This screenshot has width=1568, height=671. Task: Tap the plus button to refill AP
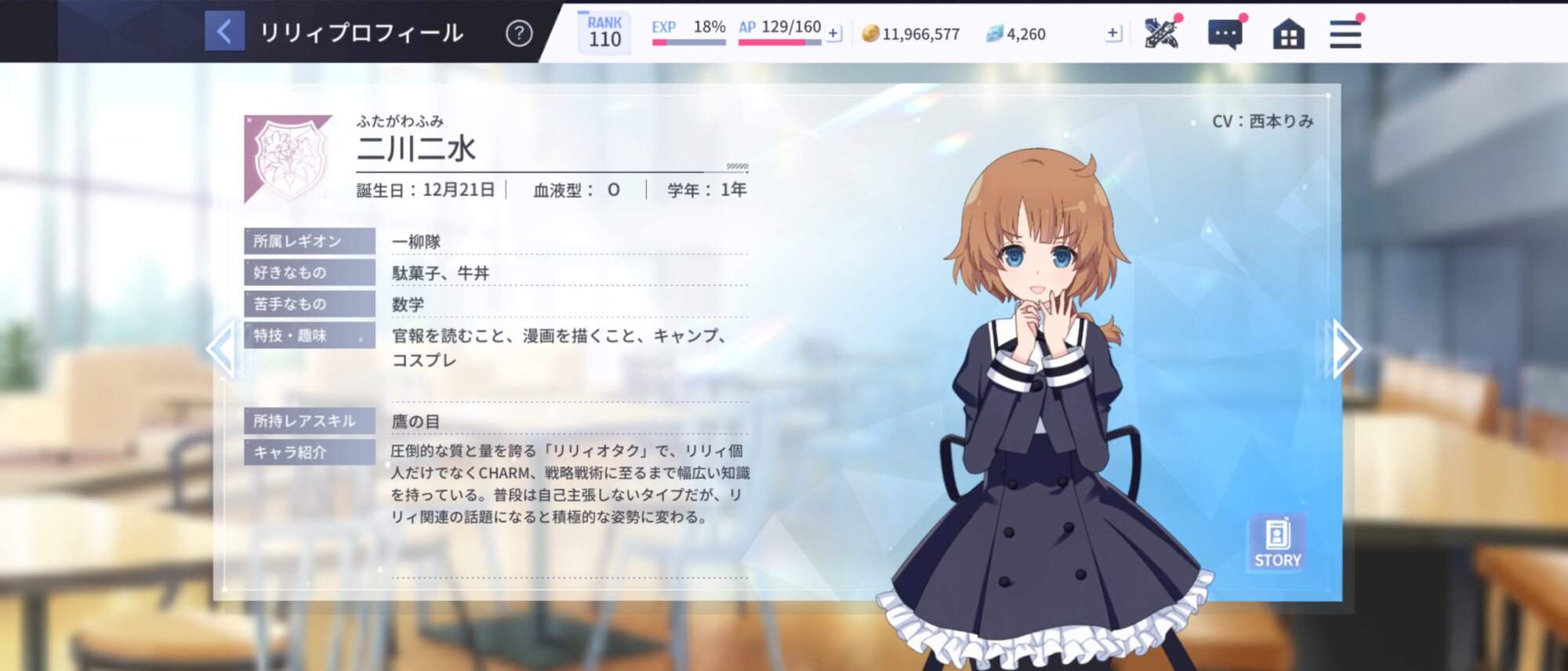point(834,34)
